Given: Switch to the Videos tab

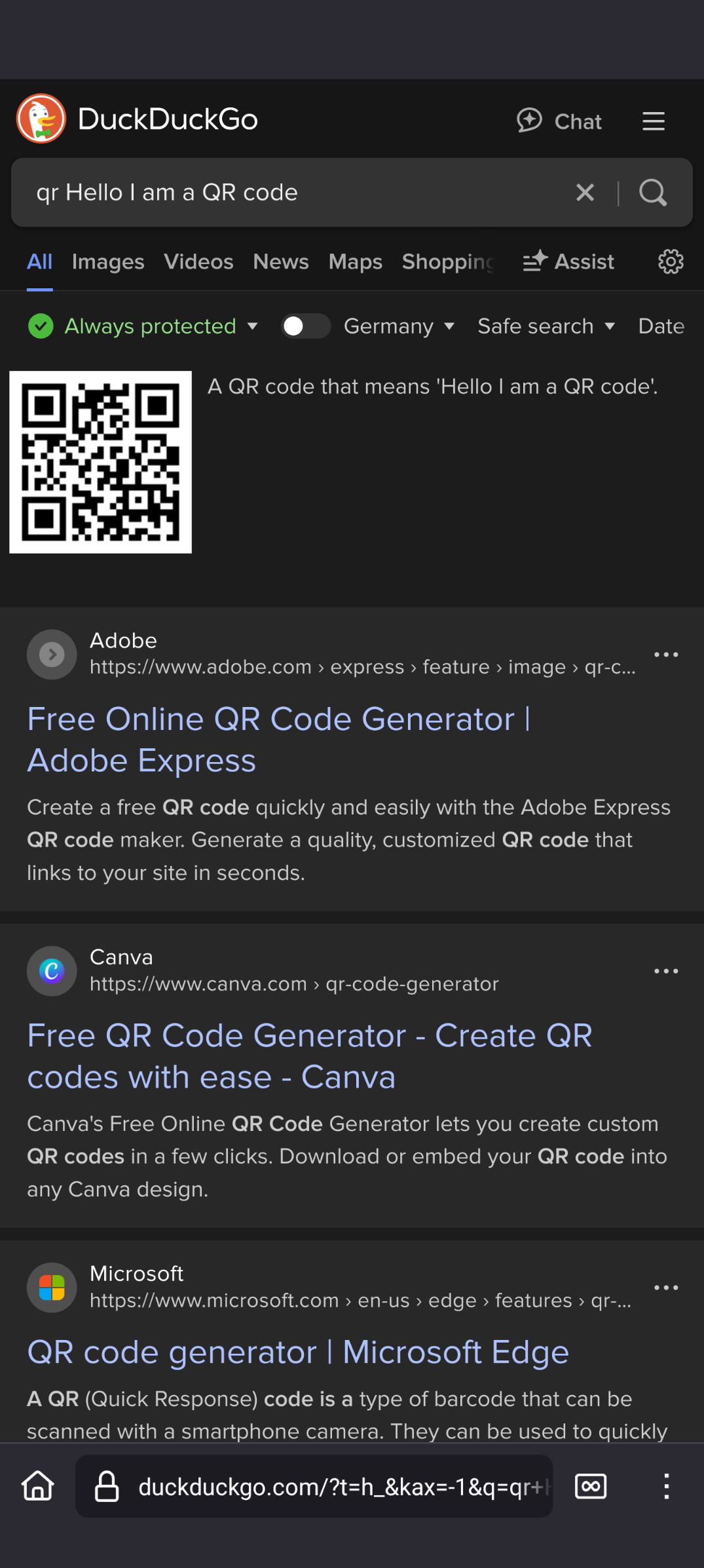Looking at the screenshot, I should [x=198, y=262].
